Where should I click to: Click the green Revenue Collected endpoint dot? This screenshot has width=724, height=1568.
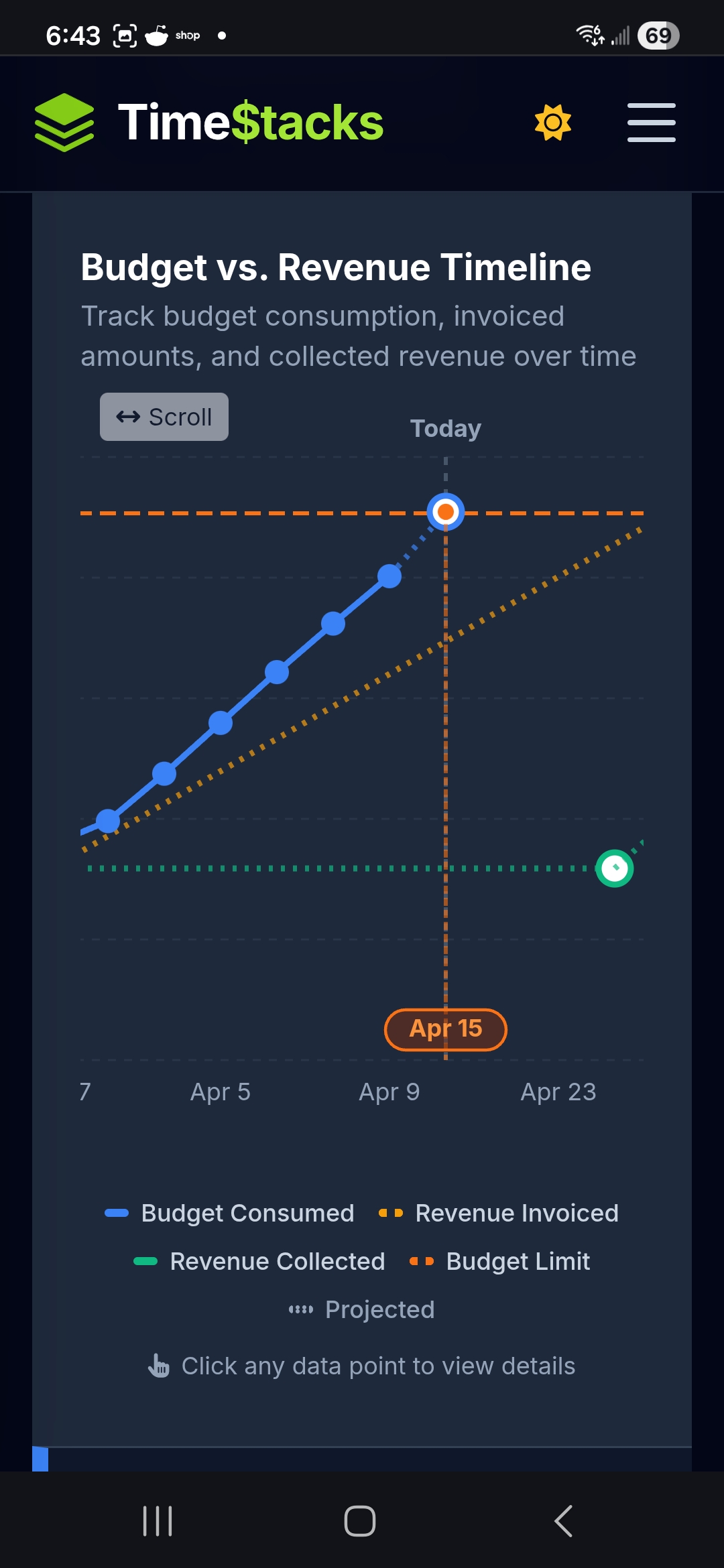614,868
